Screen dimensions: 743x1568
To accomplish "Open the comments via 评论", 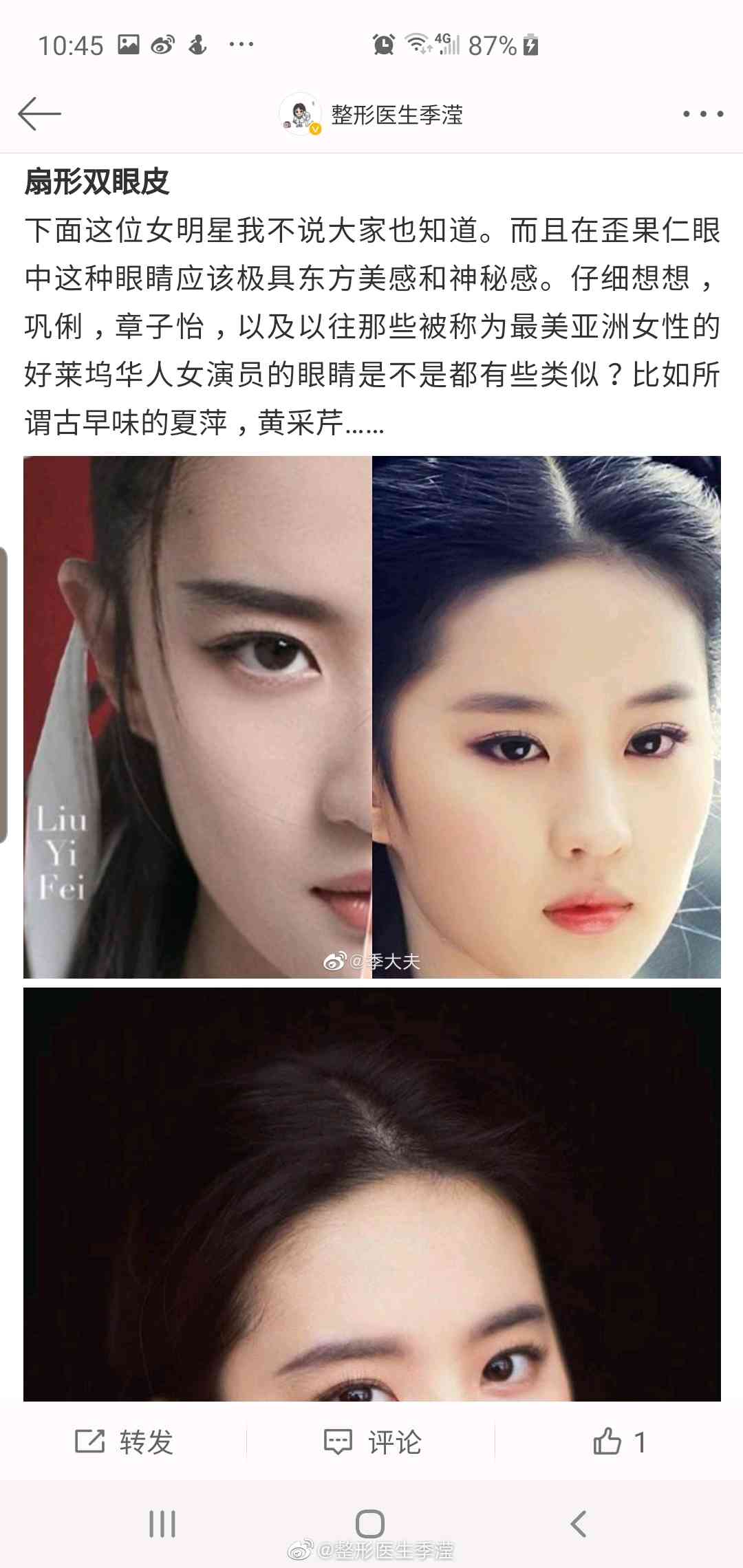I will [x=372, y=1441].
